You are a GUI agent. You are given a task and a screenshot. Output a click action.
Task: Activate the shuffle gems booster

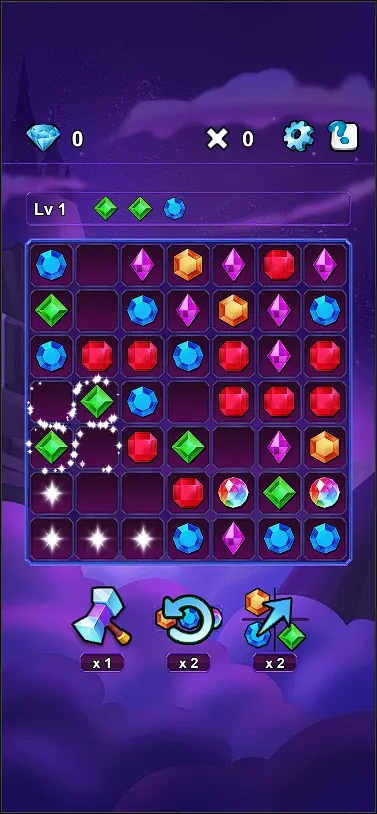(188, 619)
